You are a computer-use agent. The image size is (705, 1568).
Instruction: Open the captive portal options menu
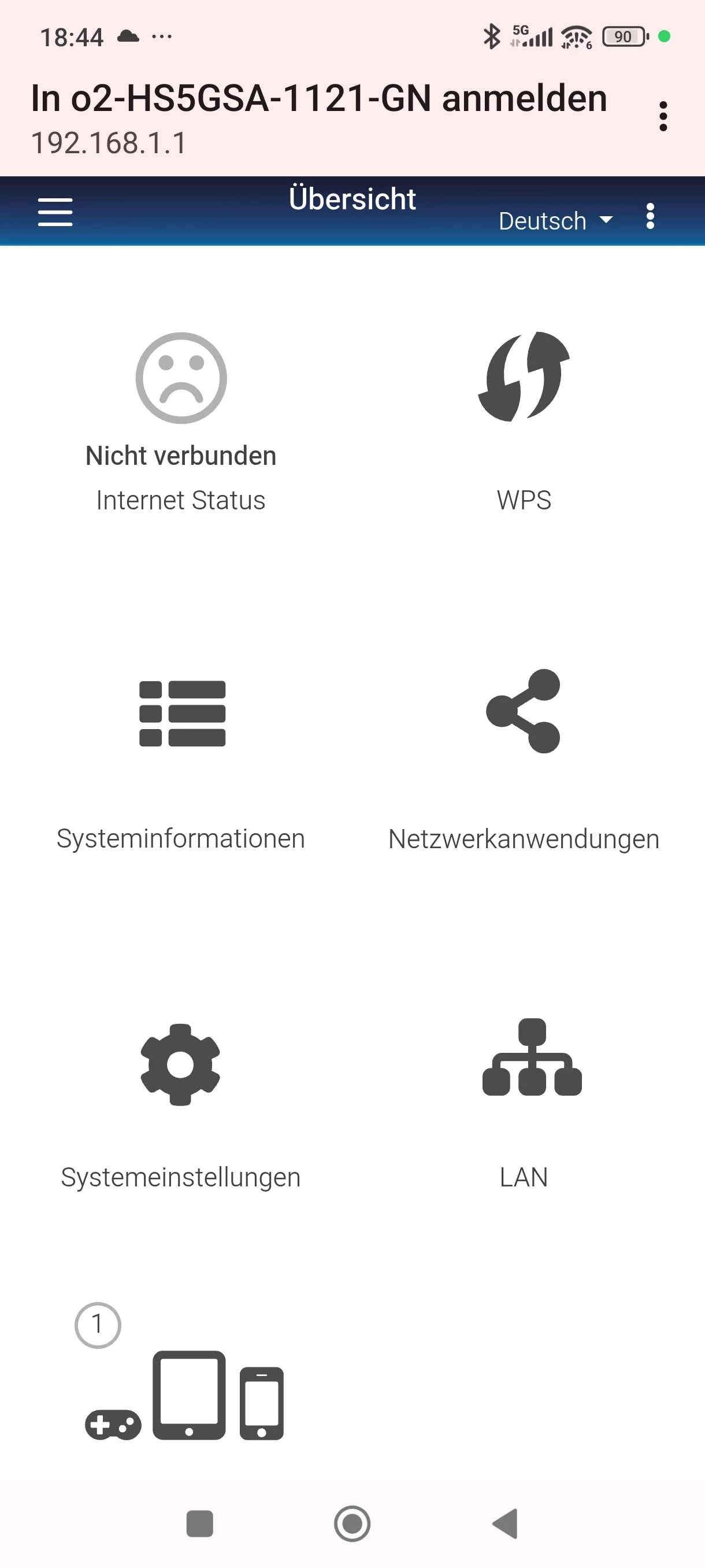tap(662, 116)
